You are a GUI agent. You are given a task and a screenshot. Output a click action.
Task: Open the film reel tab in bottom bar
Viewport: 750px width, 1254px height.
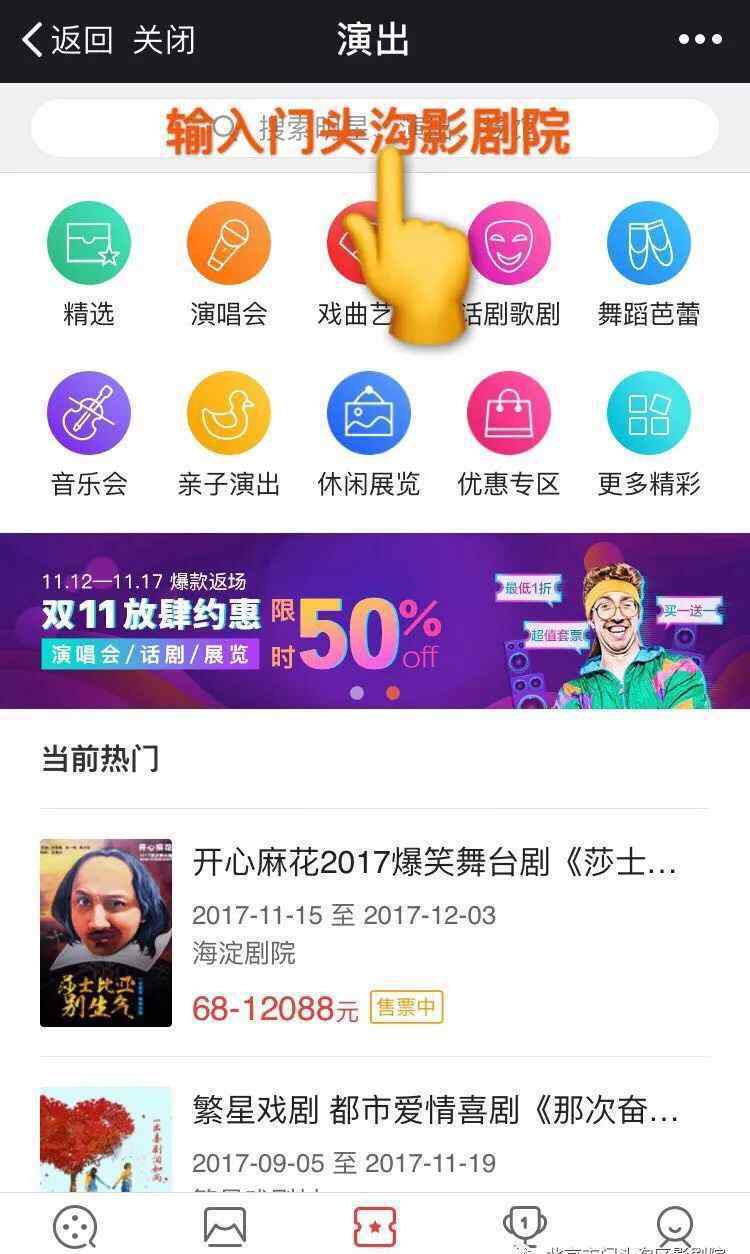coord(75,1226)
